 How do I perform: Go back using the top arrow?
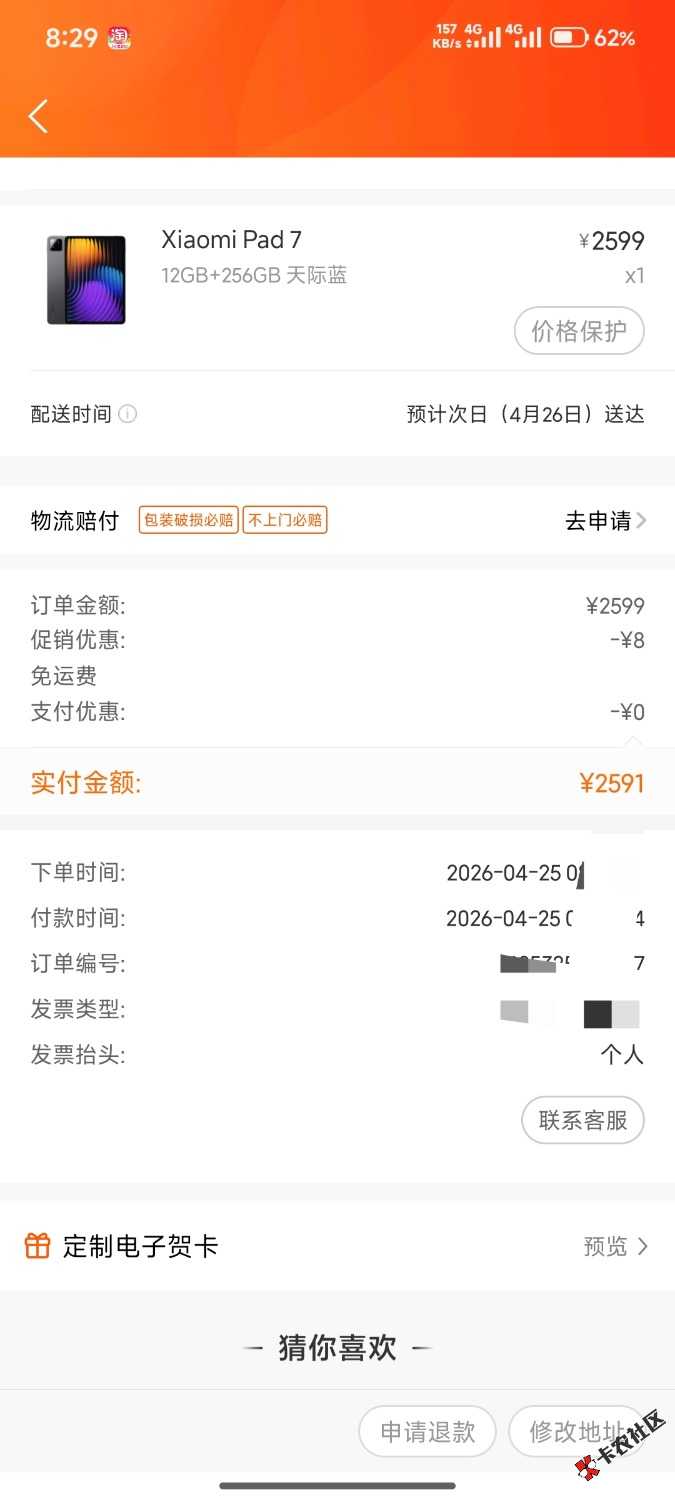[38, 117]
